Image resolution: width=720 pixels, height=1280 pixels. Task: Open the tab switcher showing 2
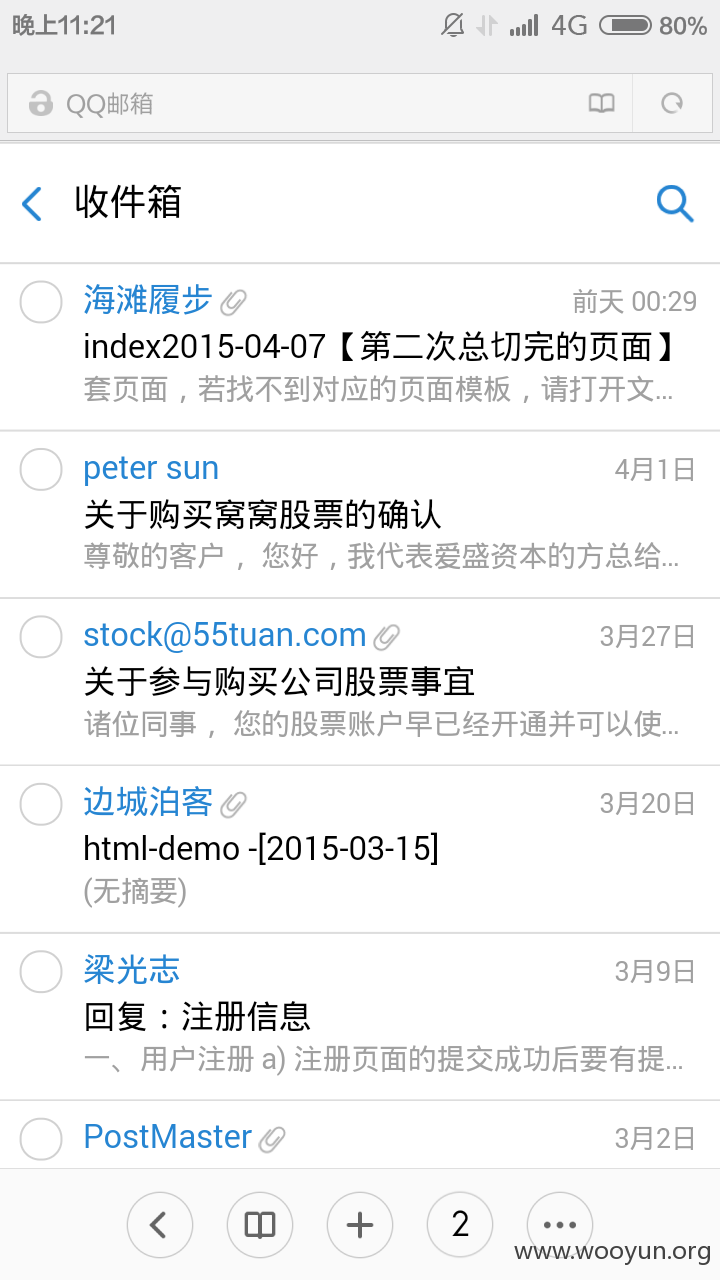[x=460, y=1224]
